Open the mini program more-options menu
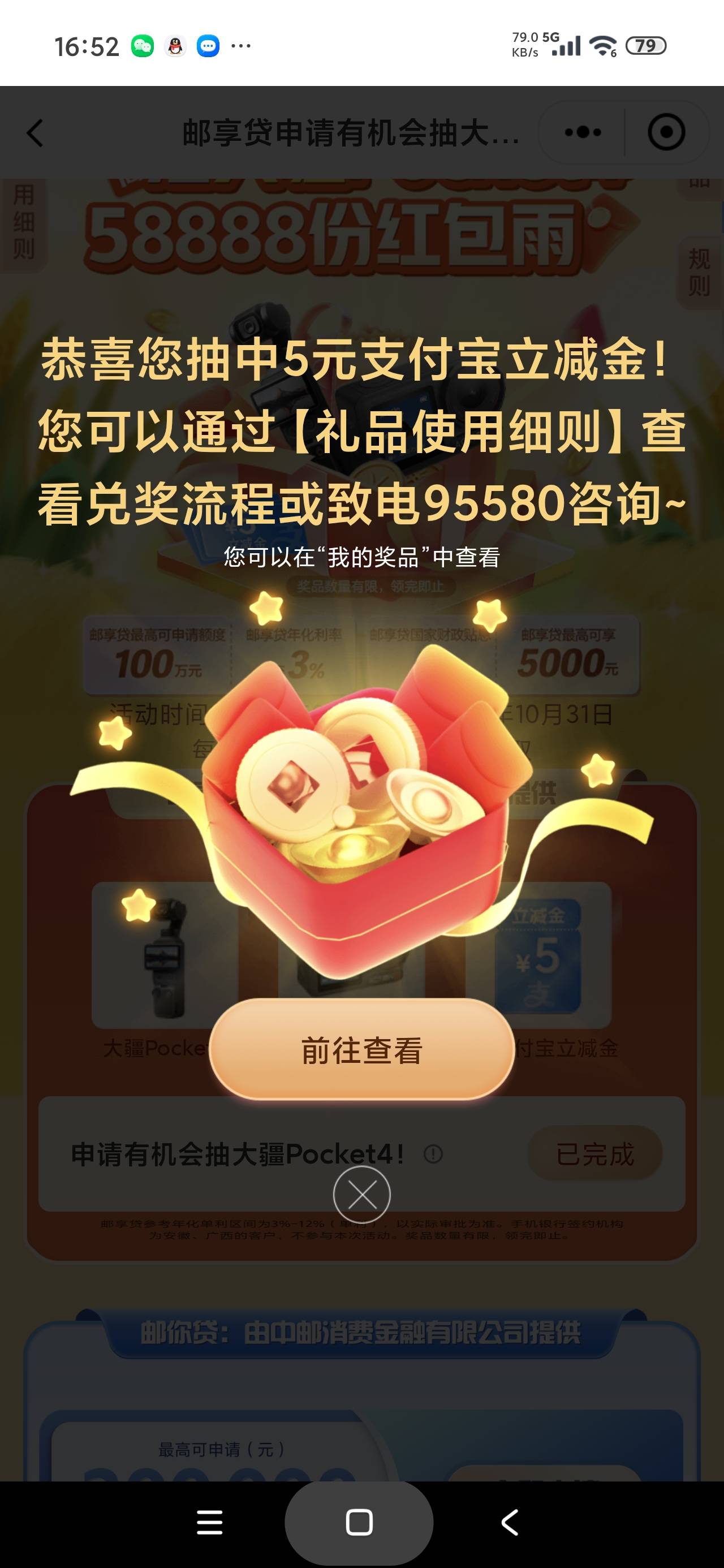The image size is (724, 1568). tap(583, 132)
